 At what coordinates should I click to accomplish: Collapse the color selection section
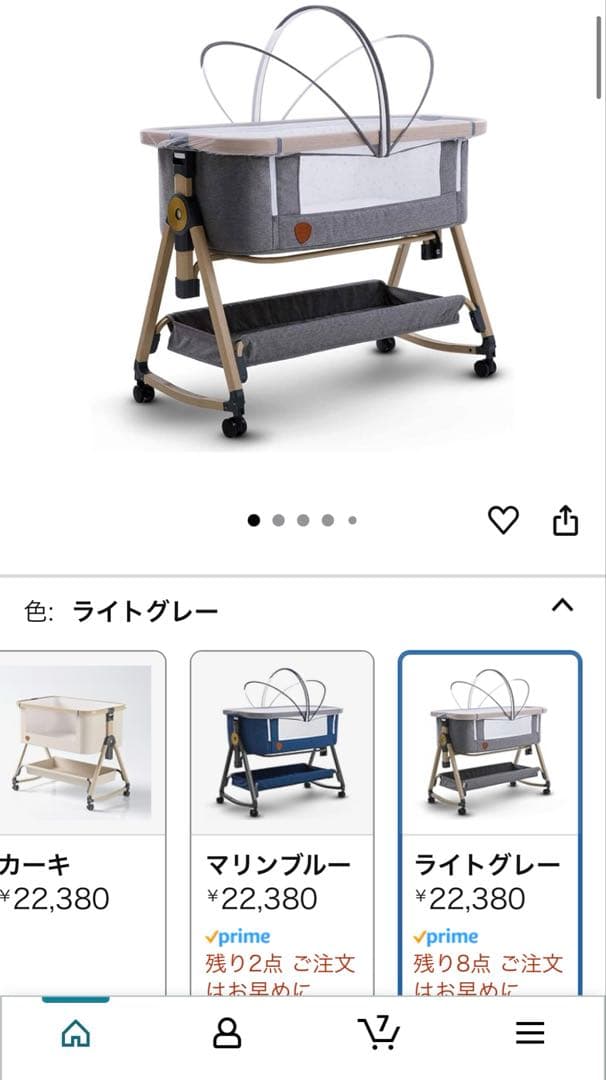pos(563,605)
